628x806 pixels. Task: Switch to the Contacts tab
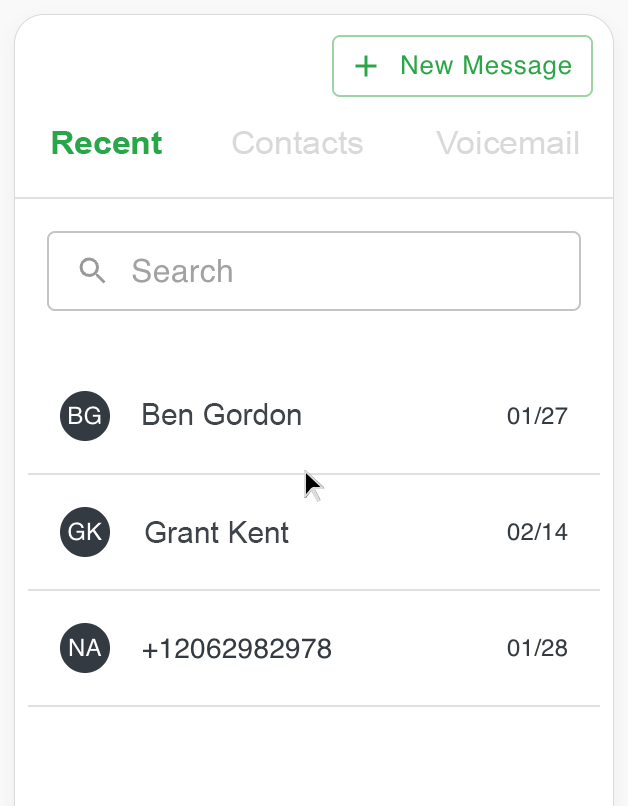click(297, 143)
